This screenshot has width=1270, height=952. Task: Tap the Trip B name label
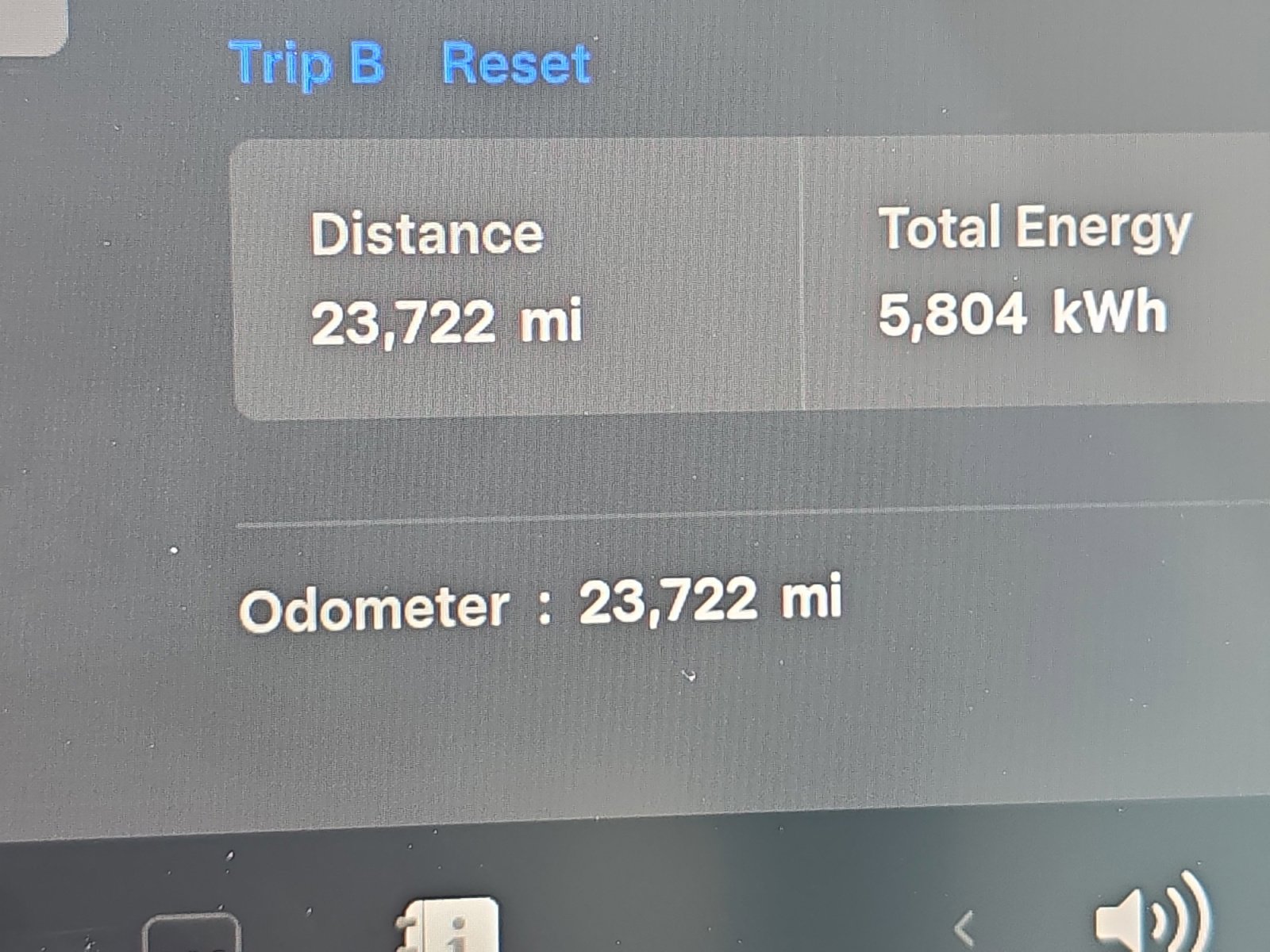pos(306,63)
